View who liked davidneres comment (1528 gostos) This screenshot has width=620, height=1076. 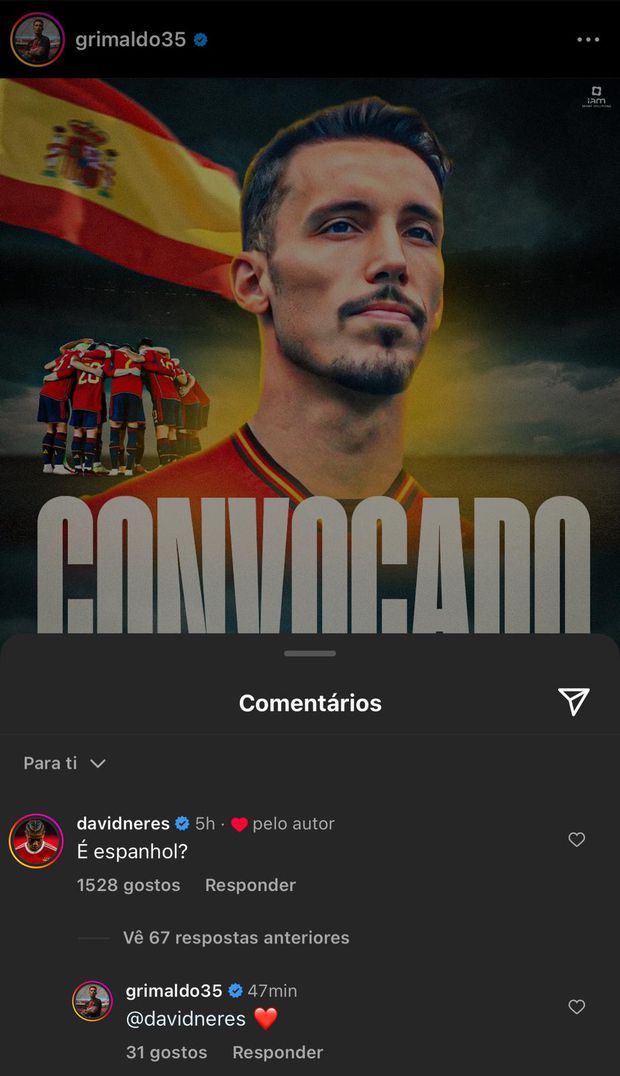[x=128, y=885]
